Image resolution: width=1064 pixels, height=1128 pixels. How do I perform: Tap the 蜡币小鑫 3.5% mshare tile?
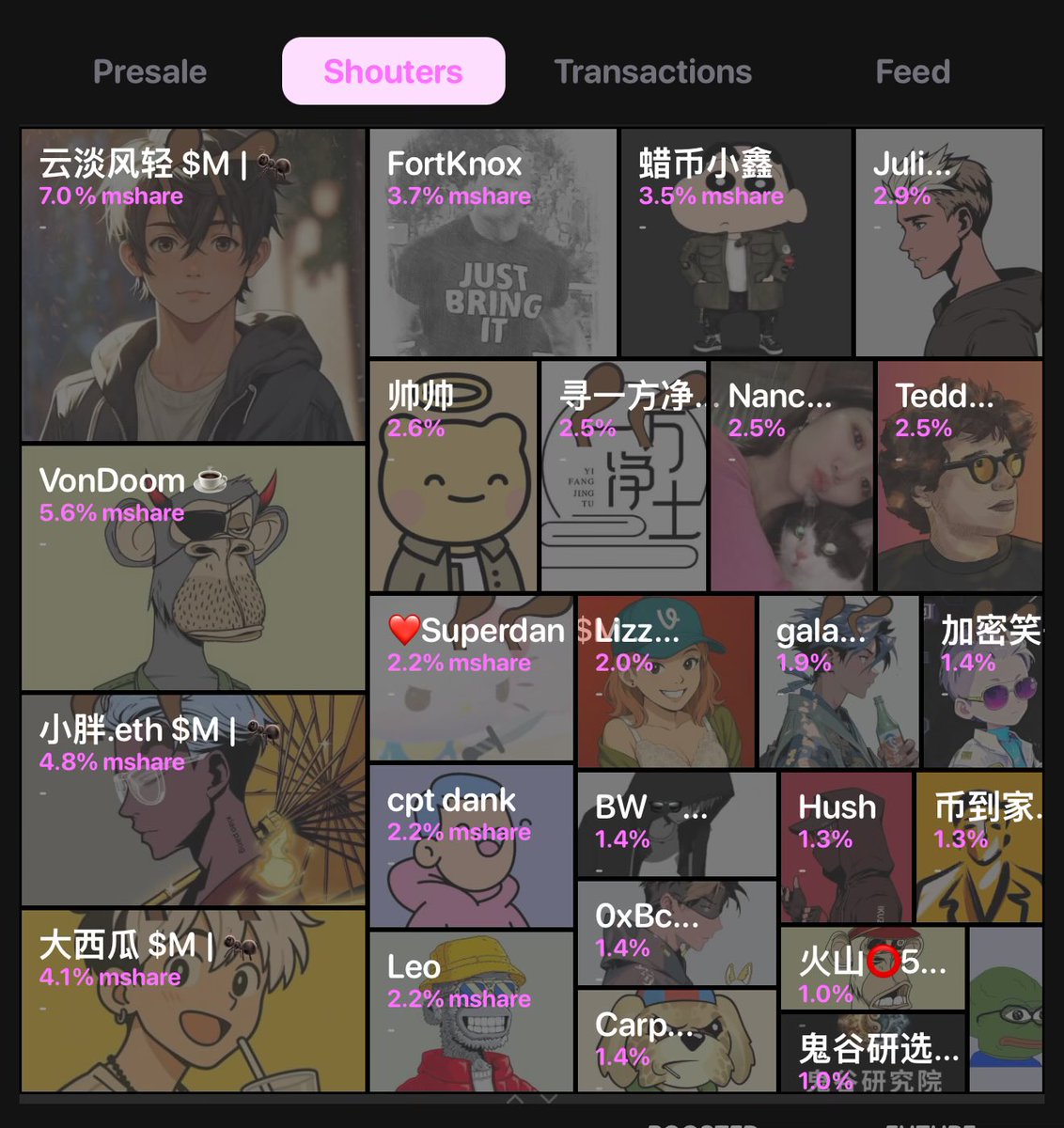coord(736,243)
